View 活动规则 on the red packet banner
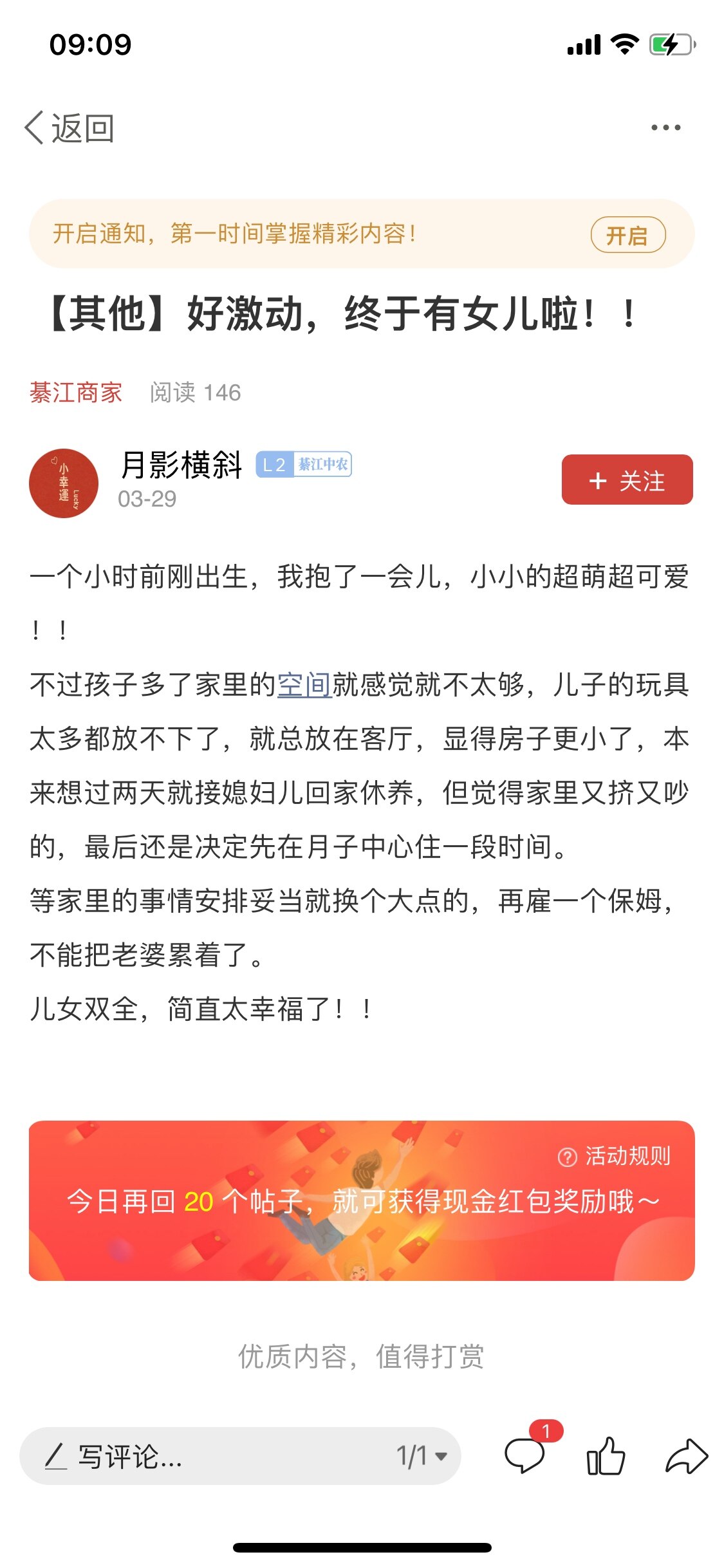The width and height of the screenshot is (724, 1568). point(615,1157)
